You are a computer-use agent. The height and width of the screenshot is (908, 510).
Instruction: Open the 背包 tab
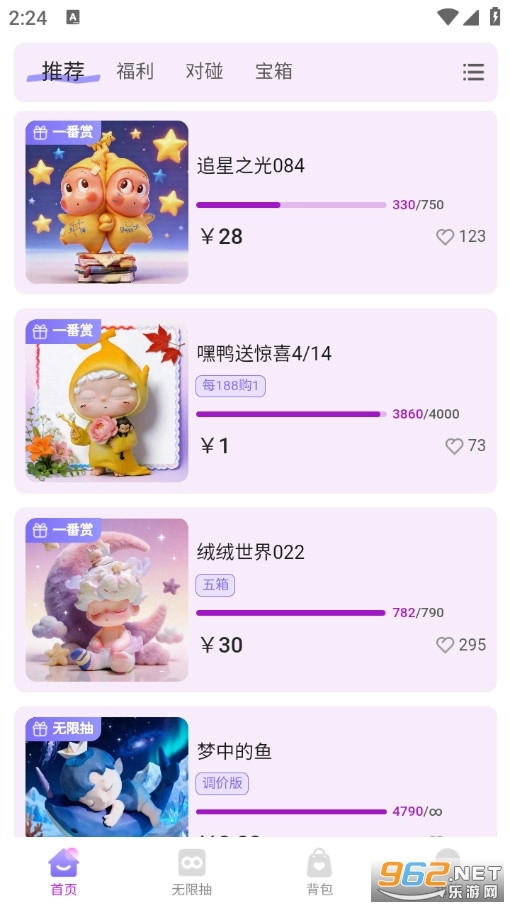(x=319, y=873)
